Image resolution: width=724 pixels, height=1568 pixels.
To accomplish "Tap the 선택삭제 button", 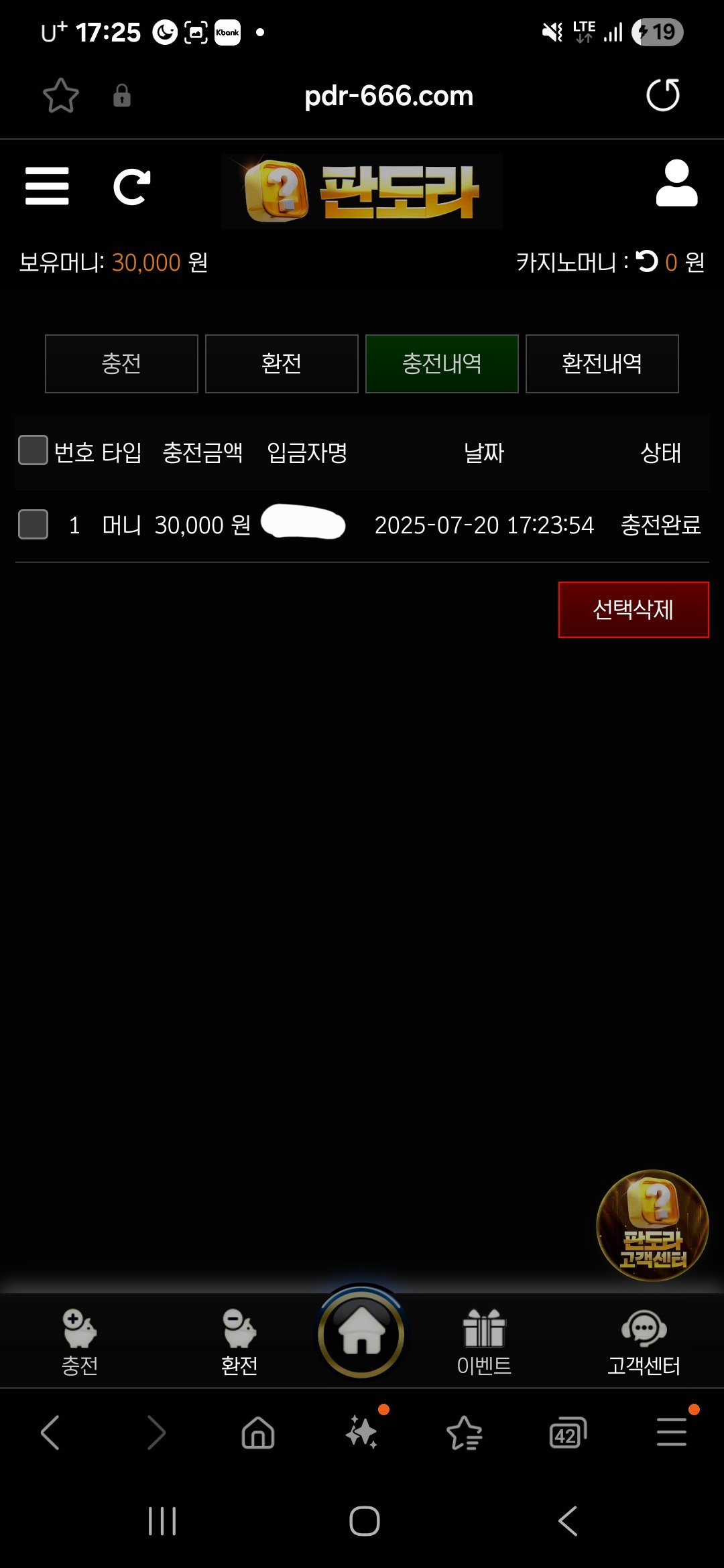I will (x=633, y=610).
